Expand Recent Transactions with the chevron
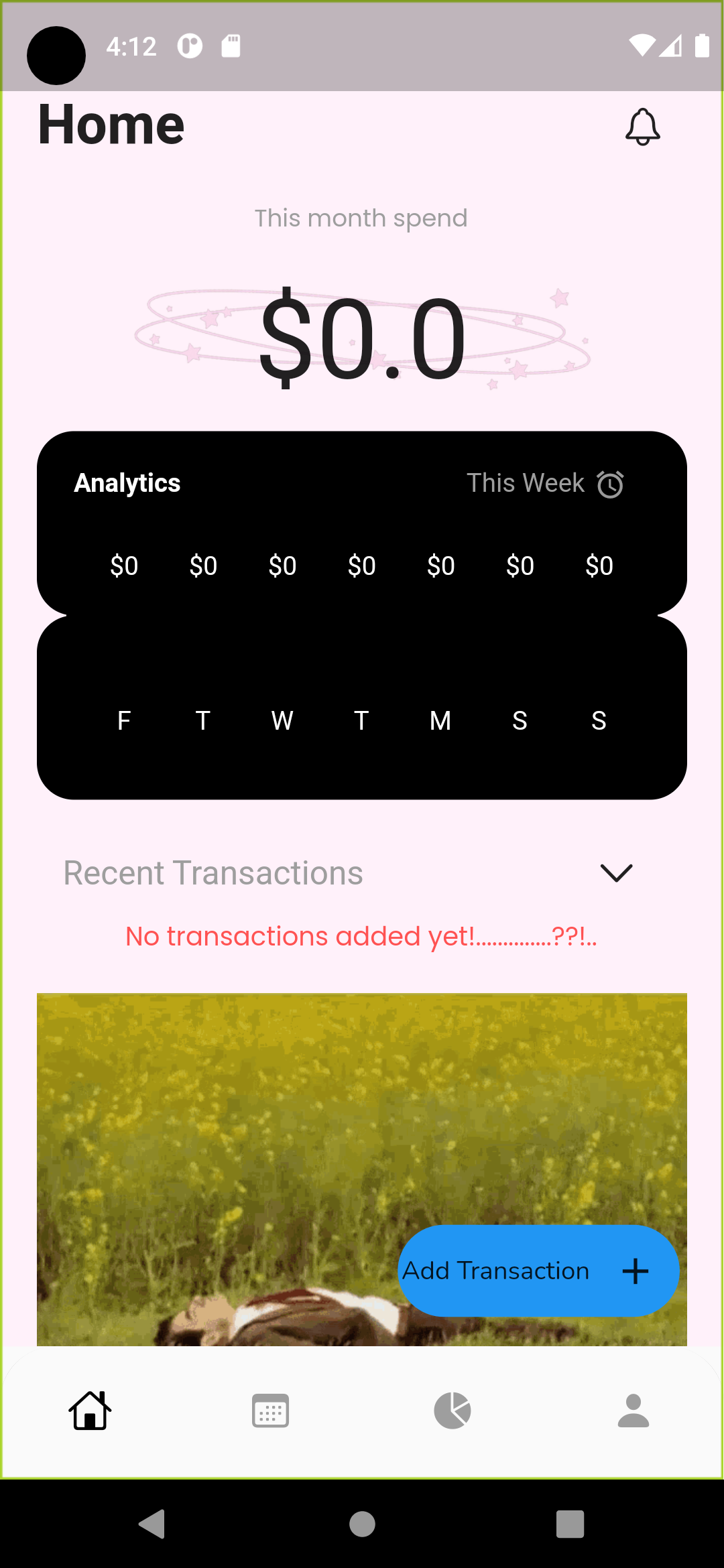 point(616,872)
